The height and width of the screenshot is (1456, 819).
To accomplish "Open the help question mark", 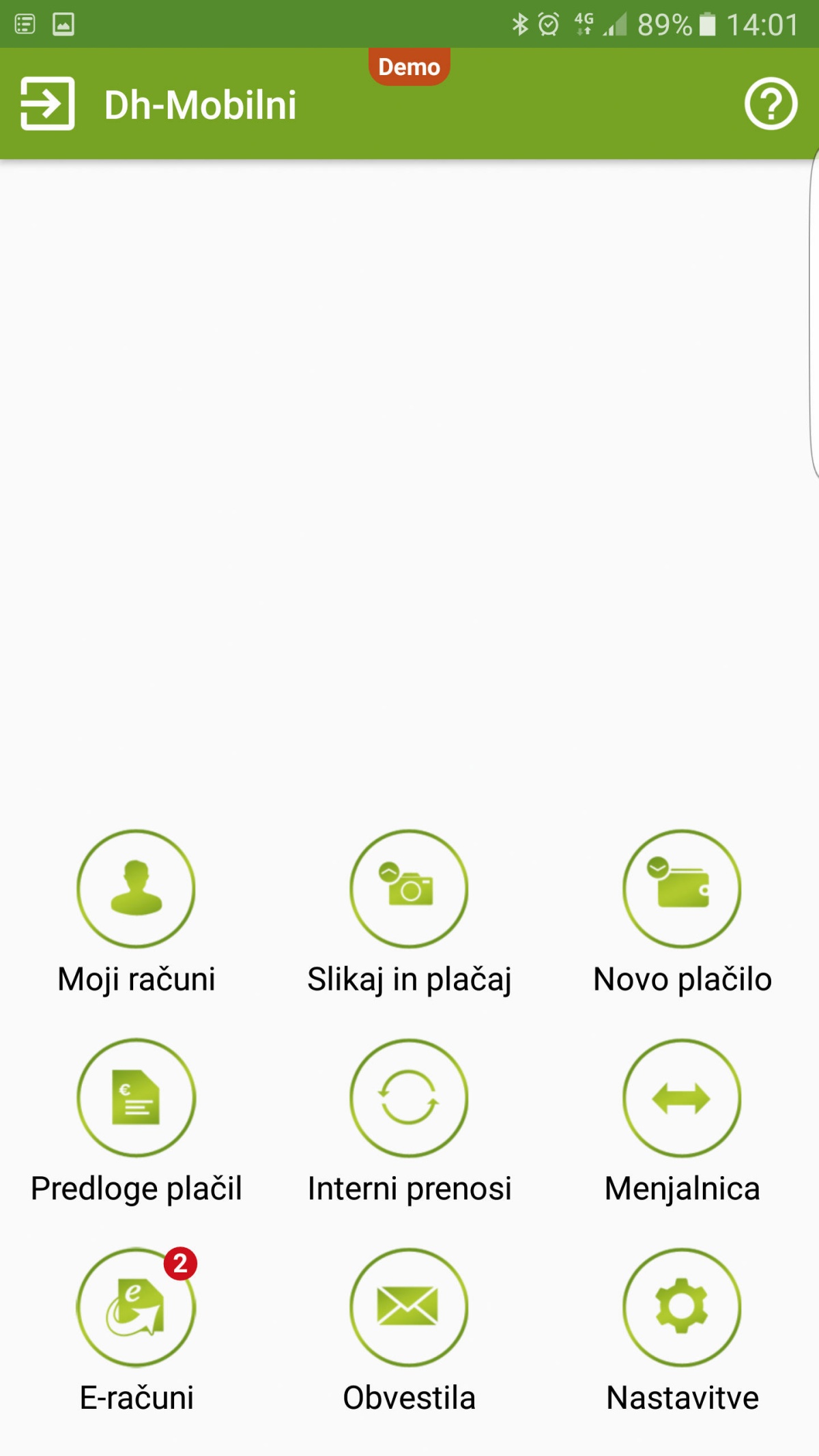I will click(x=771, y=104).
